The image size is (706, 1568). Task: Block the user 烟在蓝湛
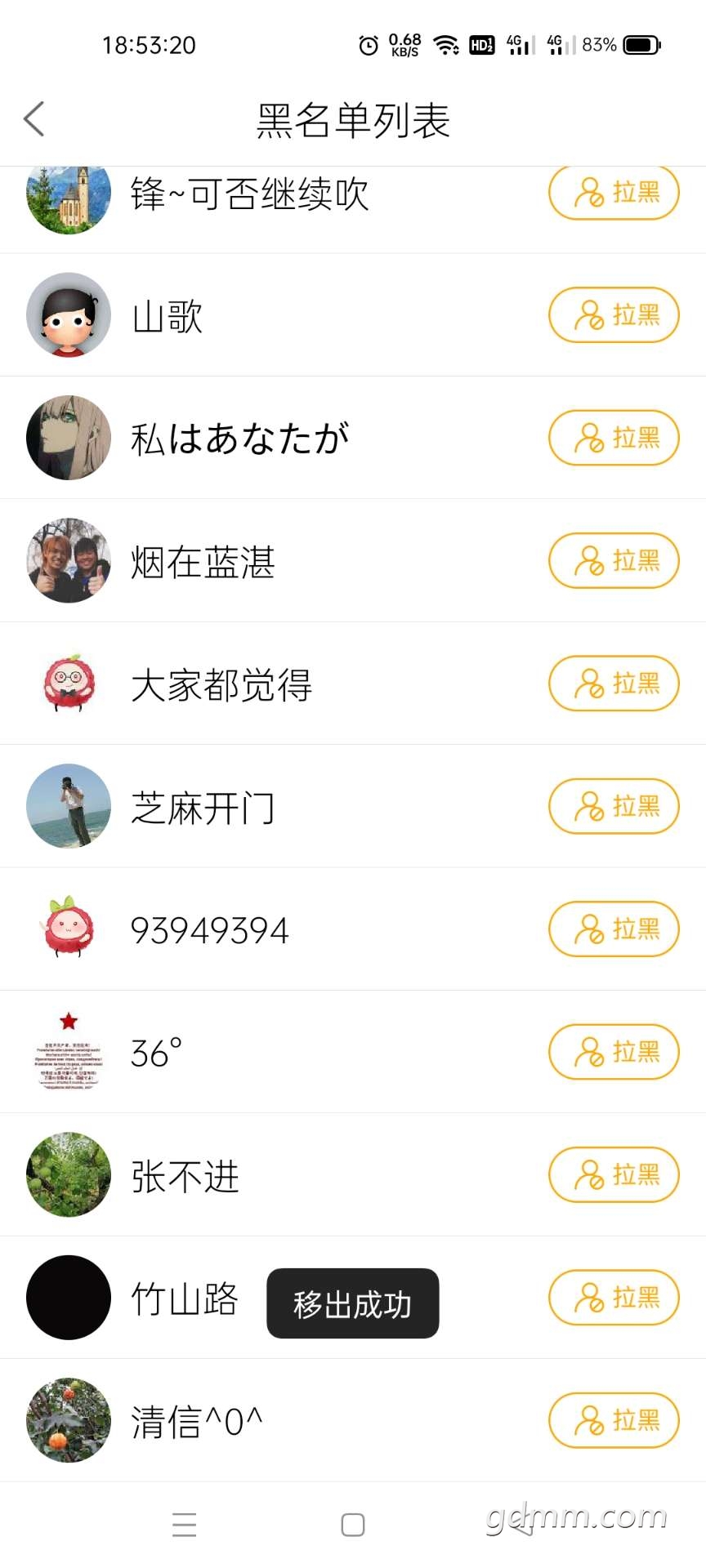(614, 561)
